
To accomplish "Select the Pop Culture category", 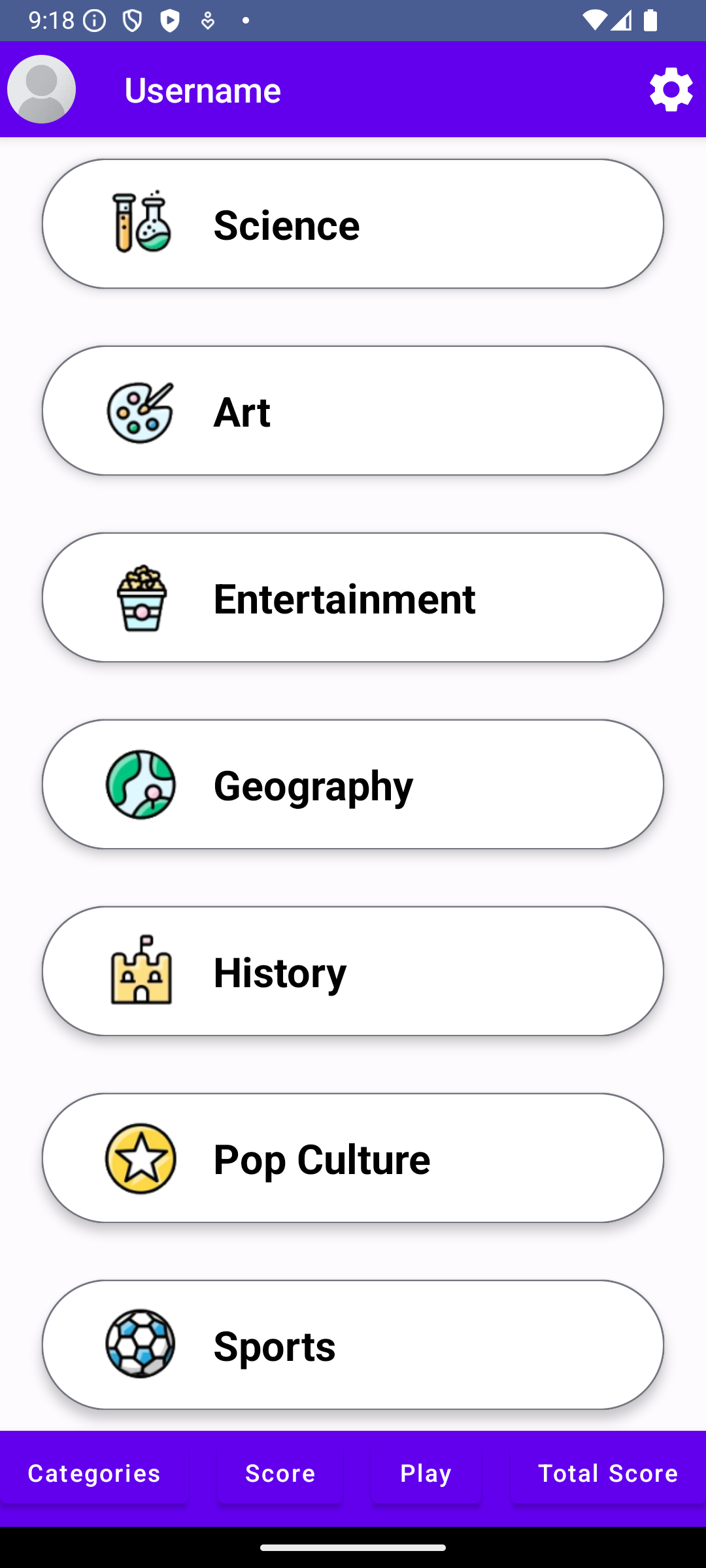I will pyautogui.click(x=353, y=1158).
